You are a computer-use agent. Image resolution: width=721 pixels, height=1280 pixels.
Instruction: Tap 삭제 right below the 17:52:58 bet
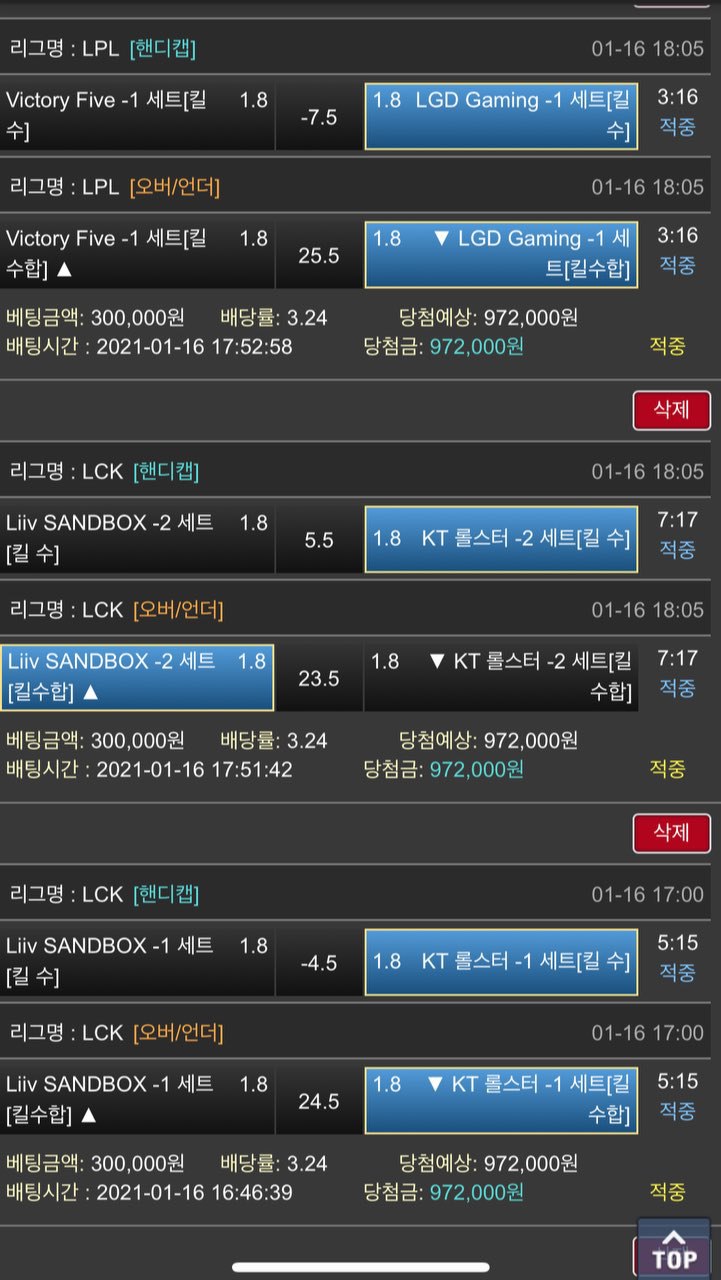(x=671, y=410)
